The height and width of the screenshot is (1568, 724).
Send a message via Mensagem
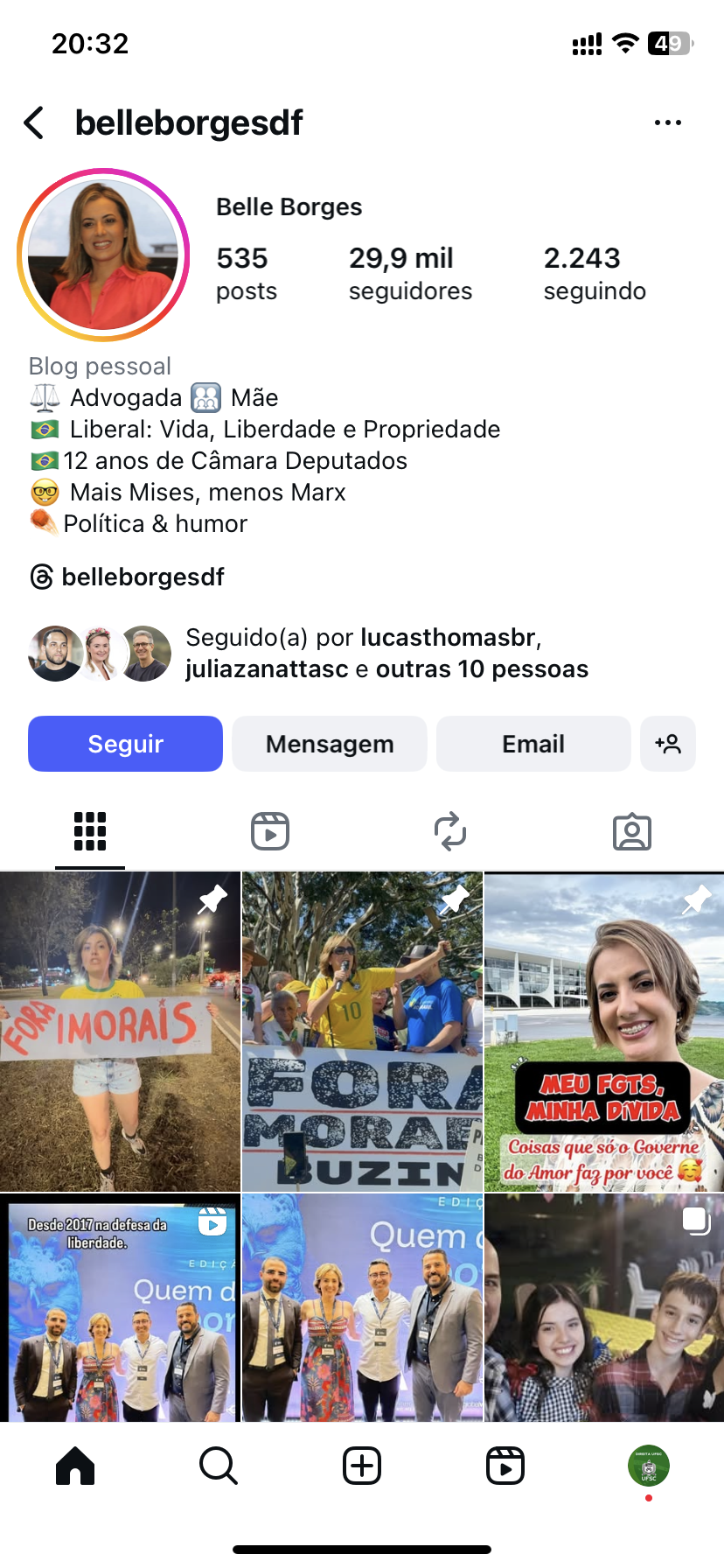(x=330, y=744)
